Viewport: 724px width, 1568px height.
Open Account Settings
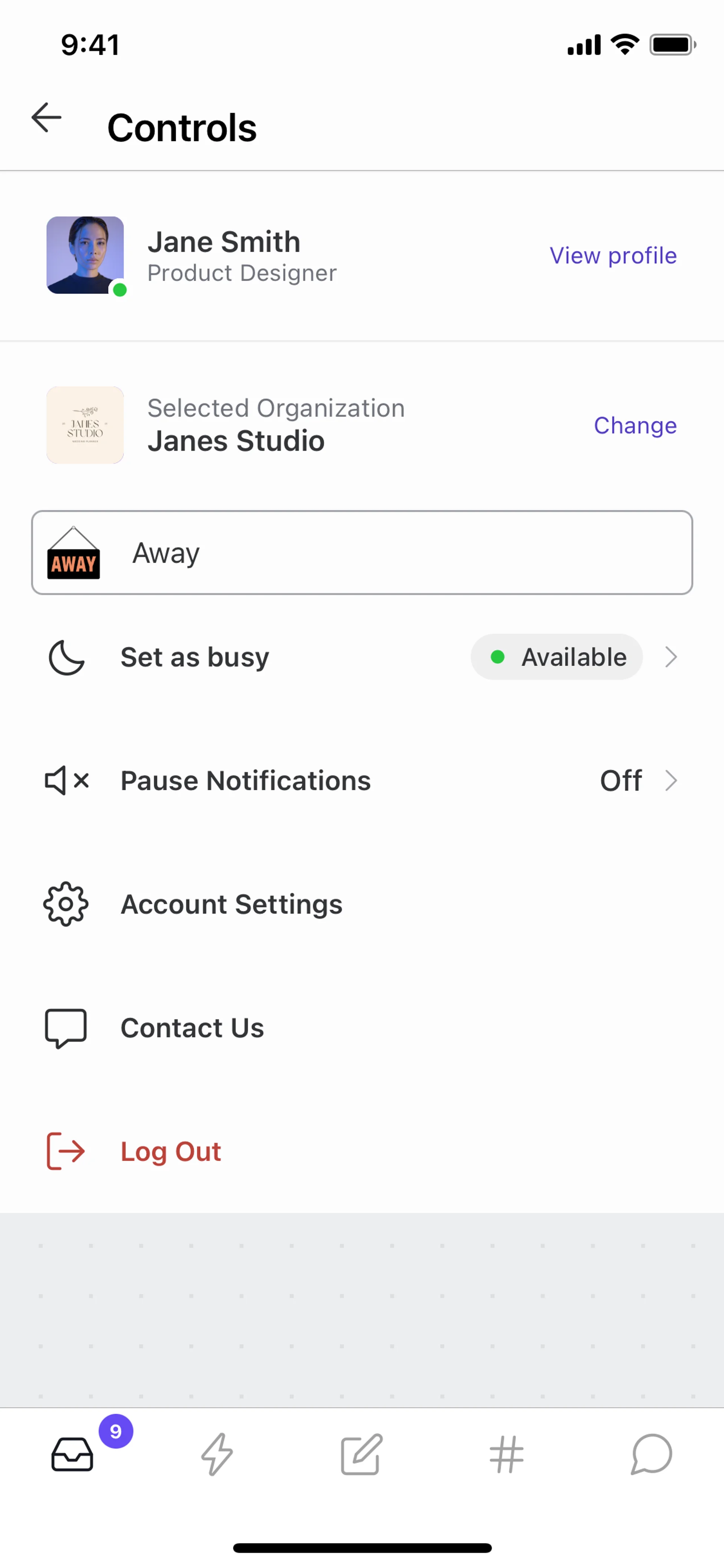click(x=231, y=905)
